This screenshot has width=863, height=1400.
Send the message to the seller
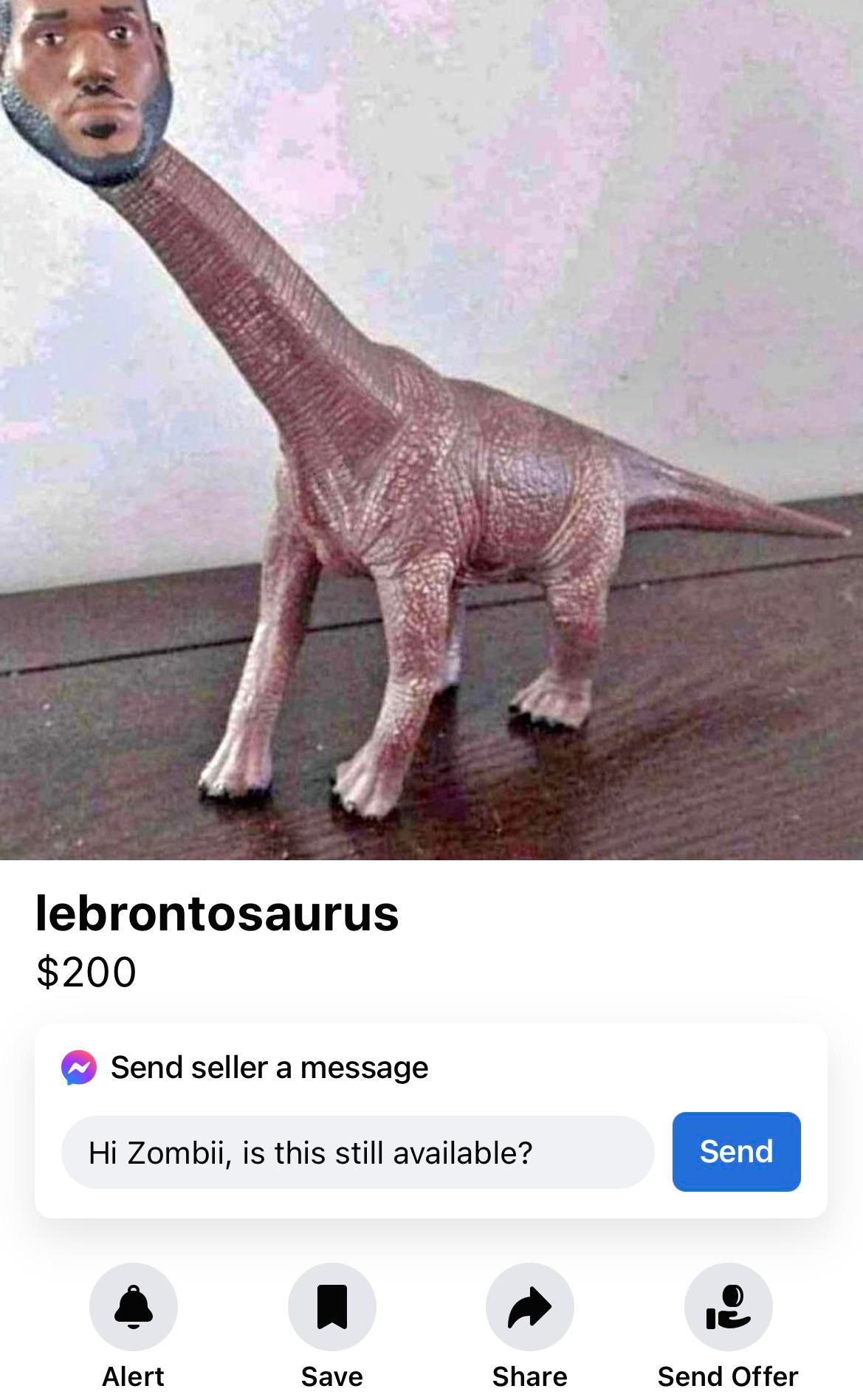tap(735, 1151)
